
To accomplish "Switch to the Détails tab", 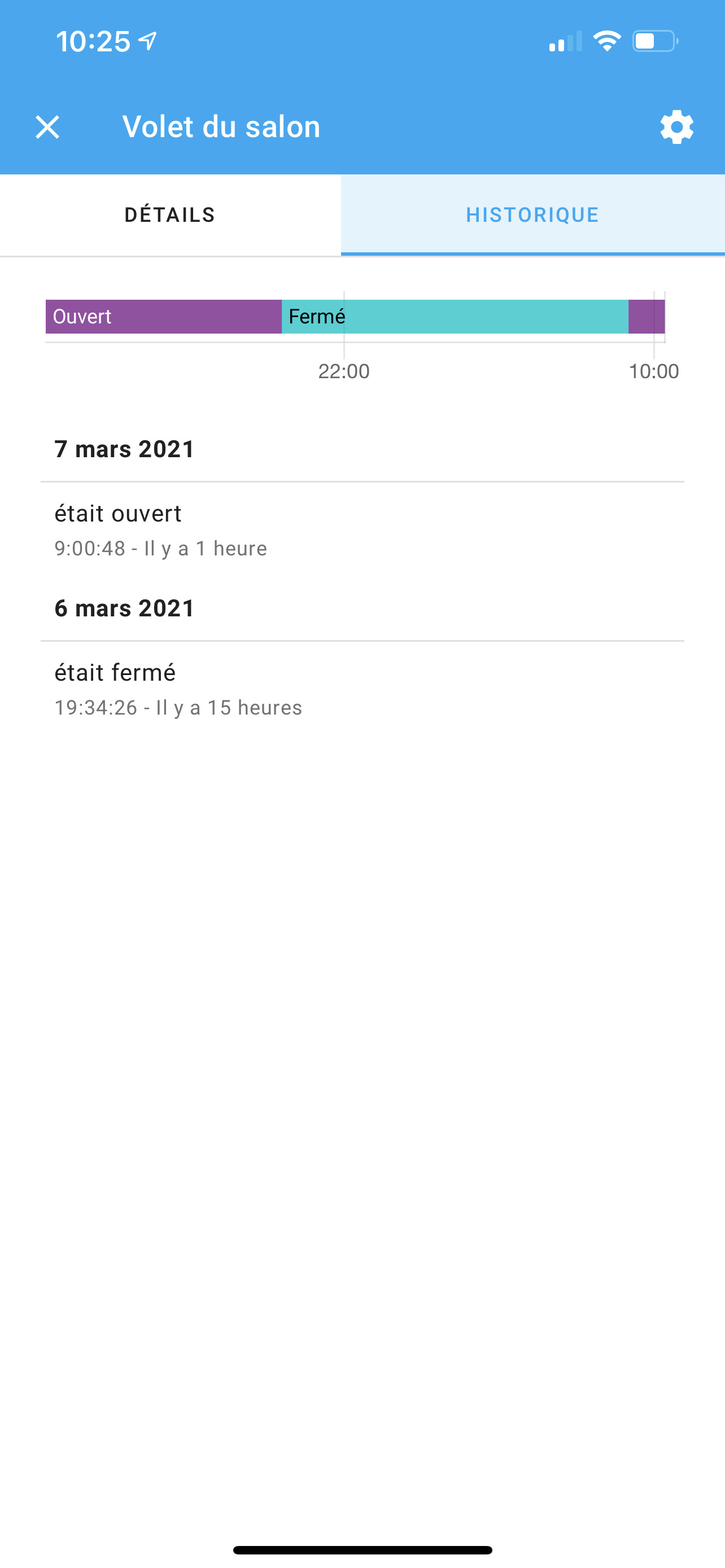I will pyautogui.click(x=170, y=215).
